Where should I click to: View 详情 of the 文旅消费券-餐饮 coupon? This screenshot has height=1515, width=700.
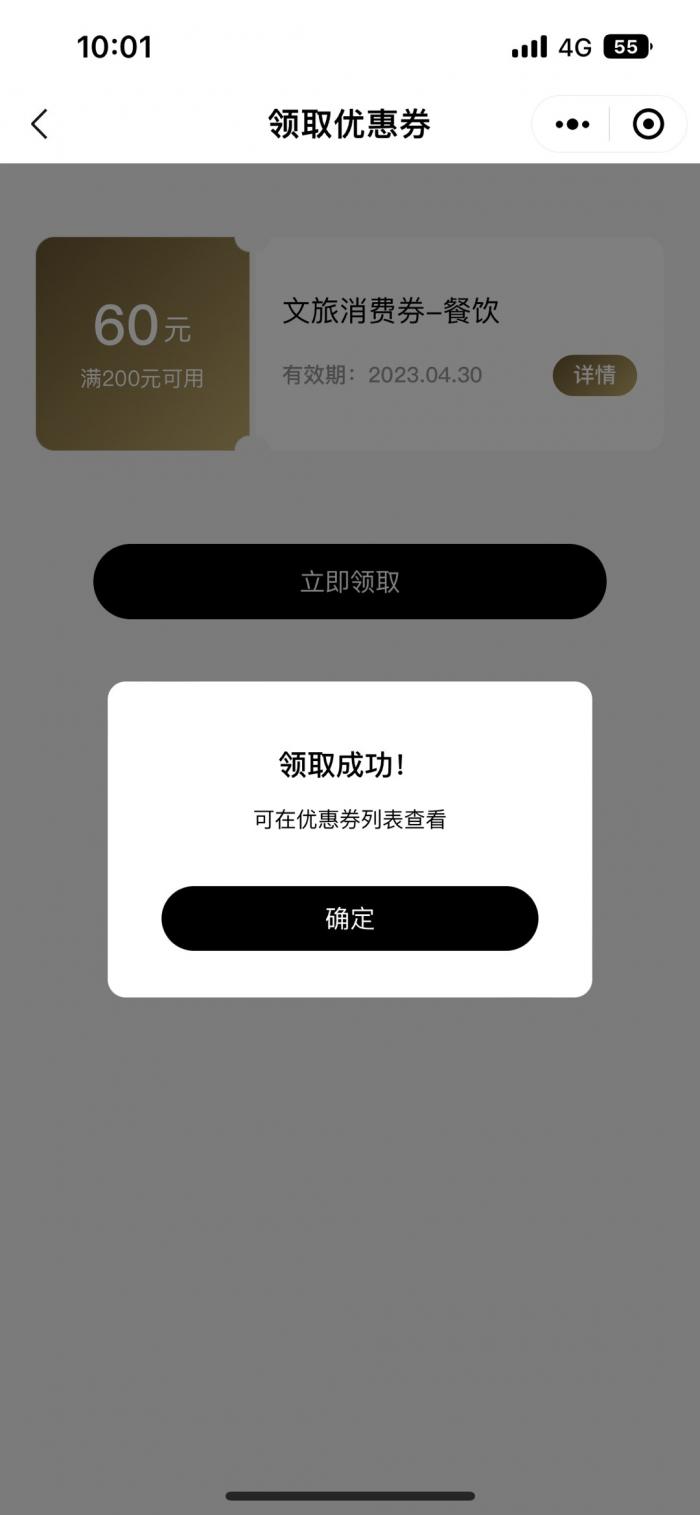click(x=594, y=375)
